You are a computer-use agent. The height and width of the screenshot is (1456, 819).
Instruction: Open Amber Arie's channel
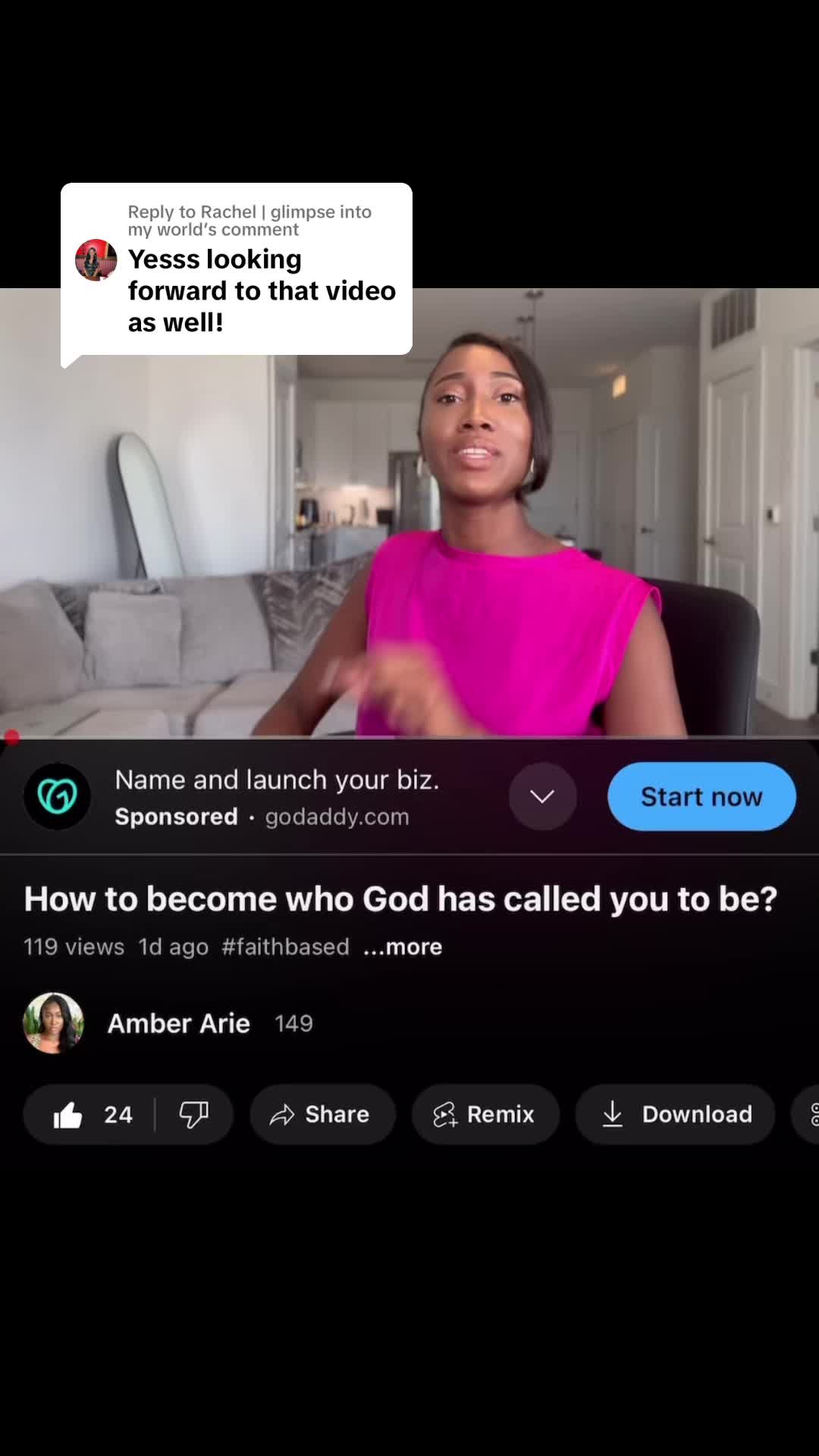pos(178,1023)
